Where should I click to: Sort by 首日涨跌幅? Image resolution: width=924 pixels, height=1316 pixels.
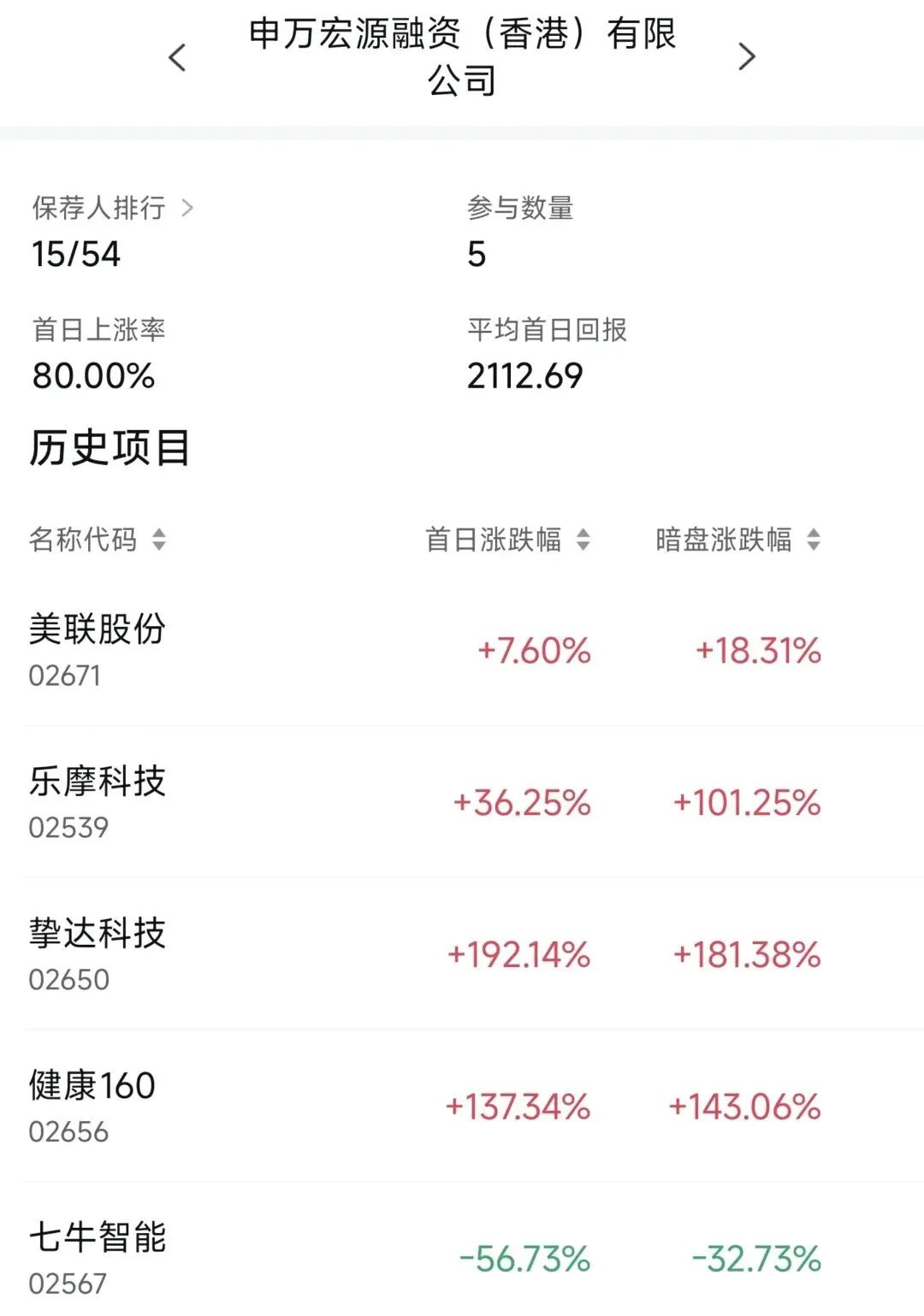click(507, 540)
